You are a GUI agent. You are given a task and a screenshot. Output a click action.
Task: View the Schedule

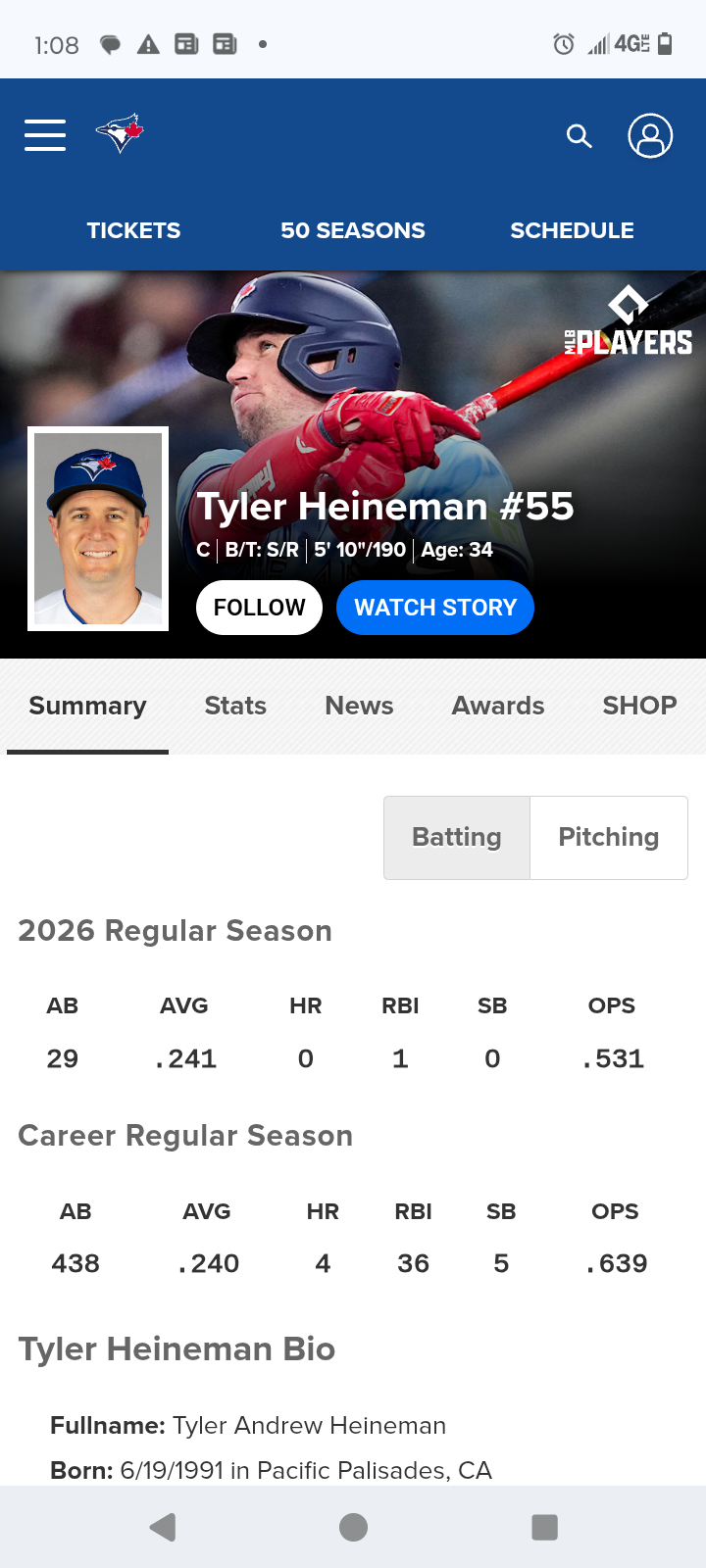[x=572, y=230]
